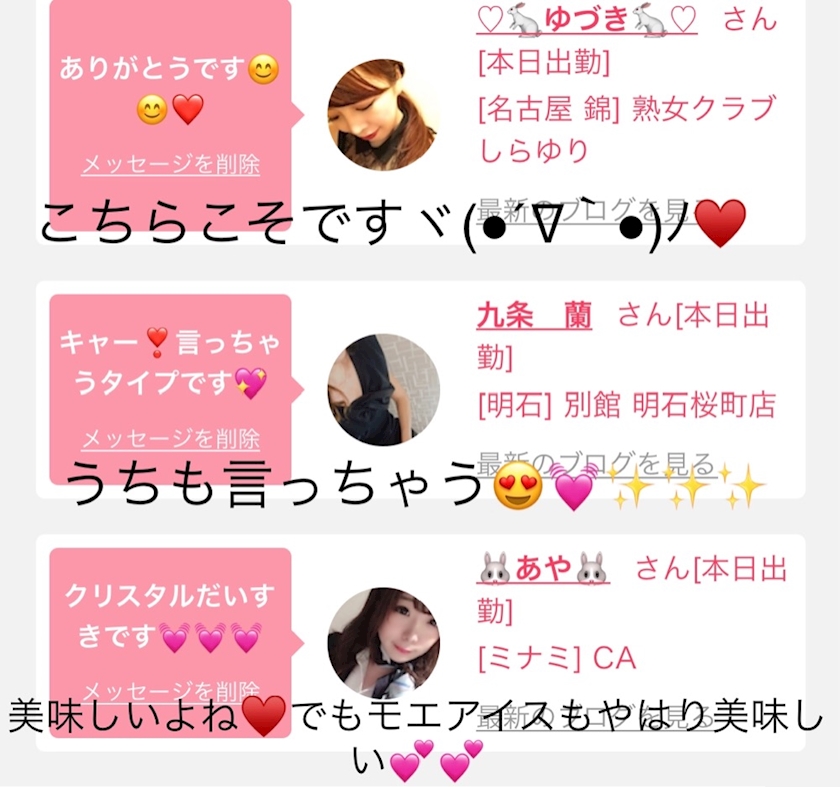Viewport: 840px width, 787px height.
Task: Delete the クリスタルだいすきです message
Action: pos(171,691)
